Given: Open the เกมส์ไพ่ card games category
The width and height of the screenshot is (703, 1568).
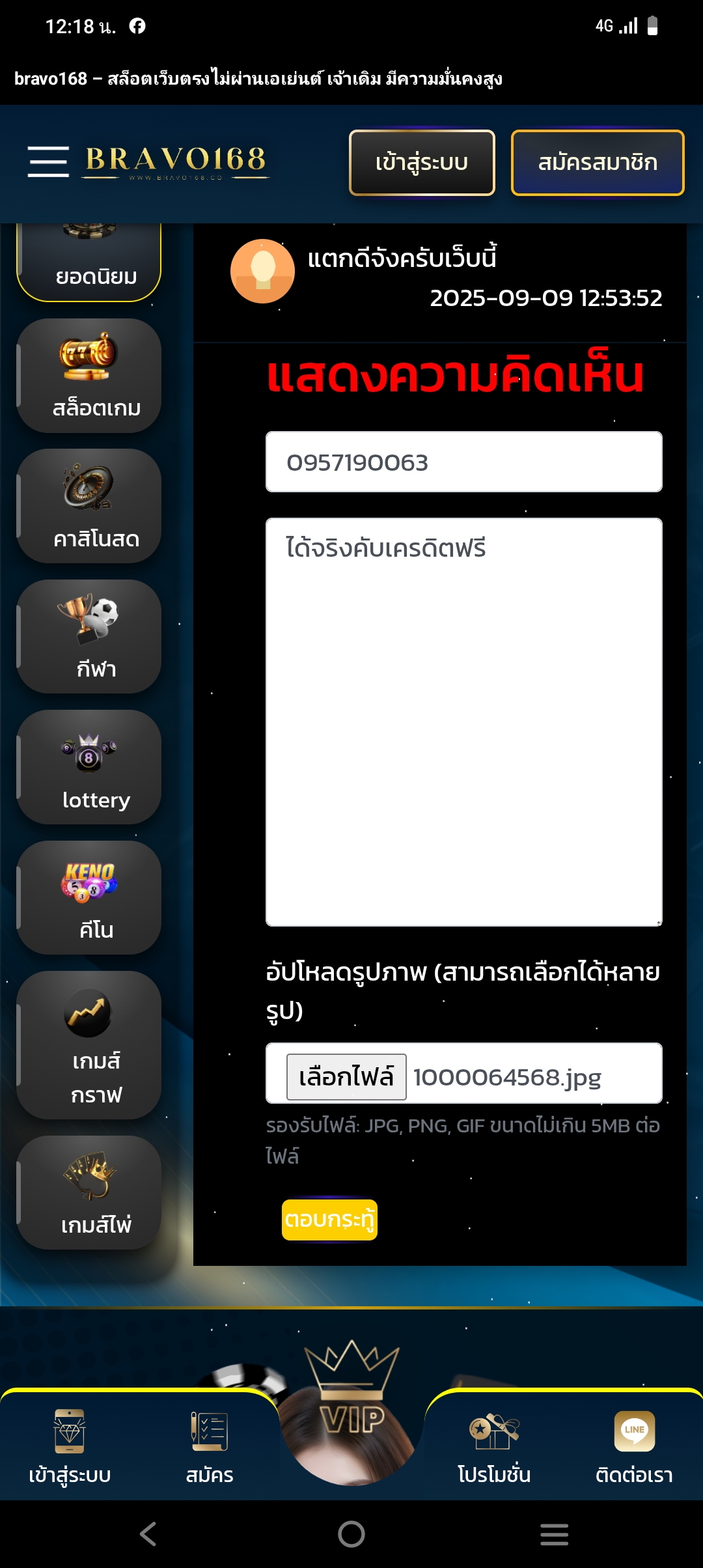Looking at the screenshot, I should (x=89, y=1193).
